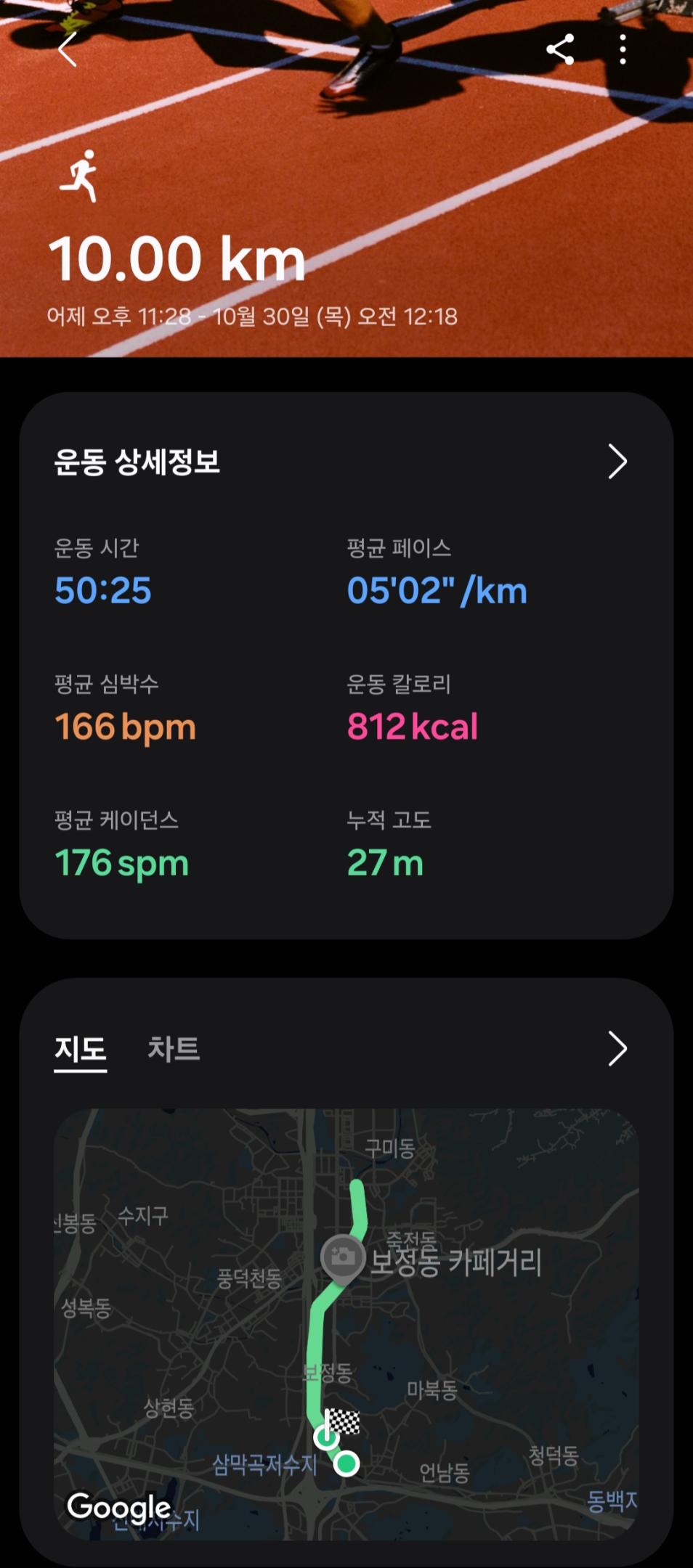
Task: Tap the 812 kcal calories value
Action: point(411,726)
